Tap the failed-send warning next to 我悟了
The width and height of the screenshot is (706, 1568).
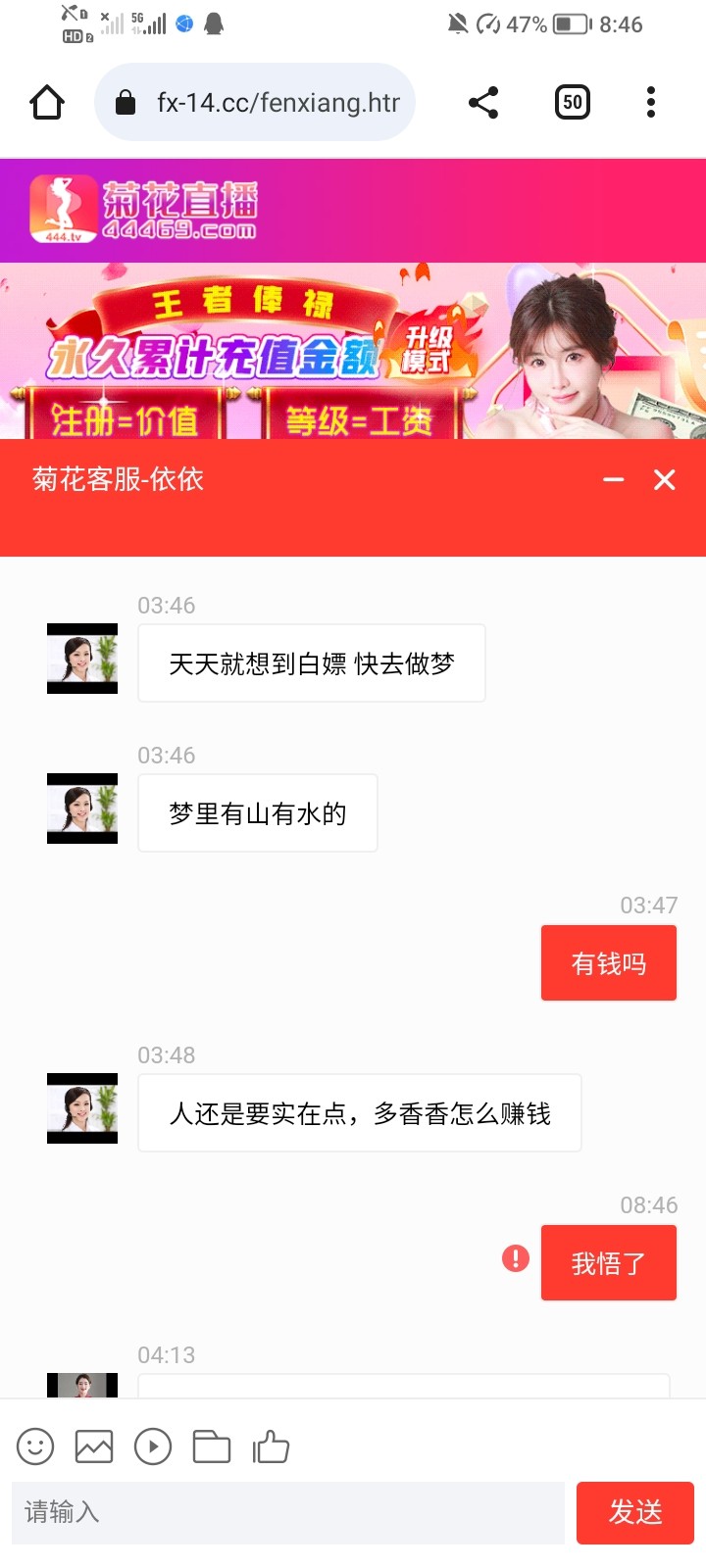516,1258
